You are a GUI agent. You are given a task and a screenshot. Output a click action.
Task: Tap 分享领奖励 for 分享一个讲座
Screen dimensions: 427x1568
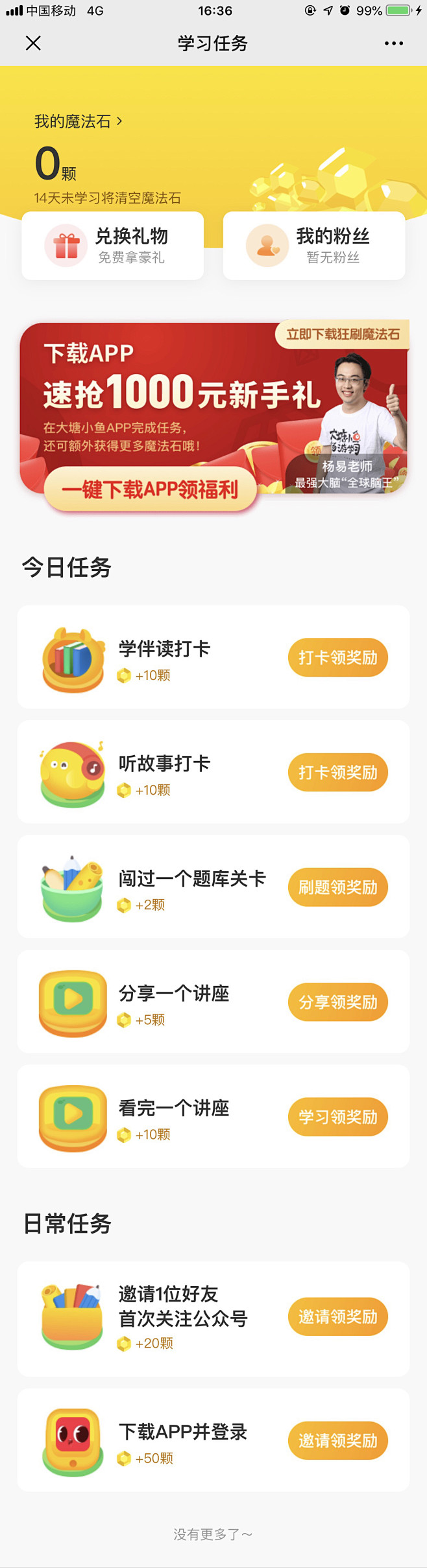(337, 1001)
